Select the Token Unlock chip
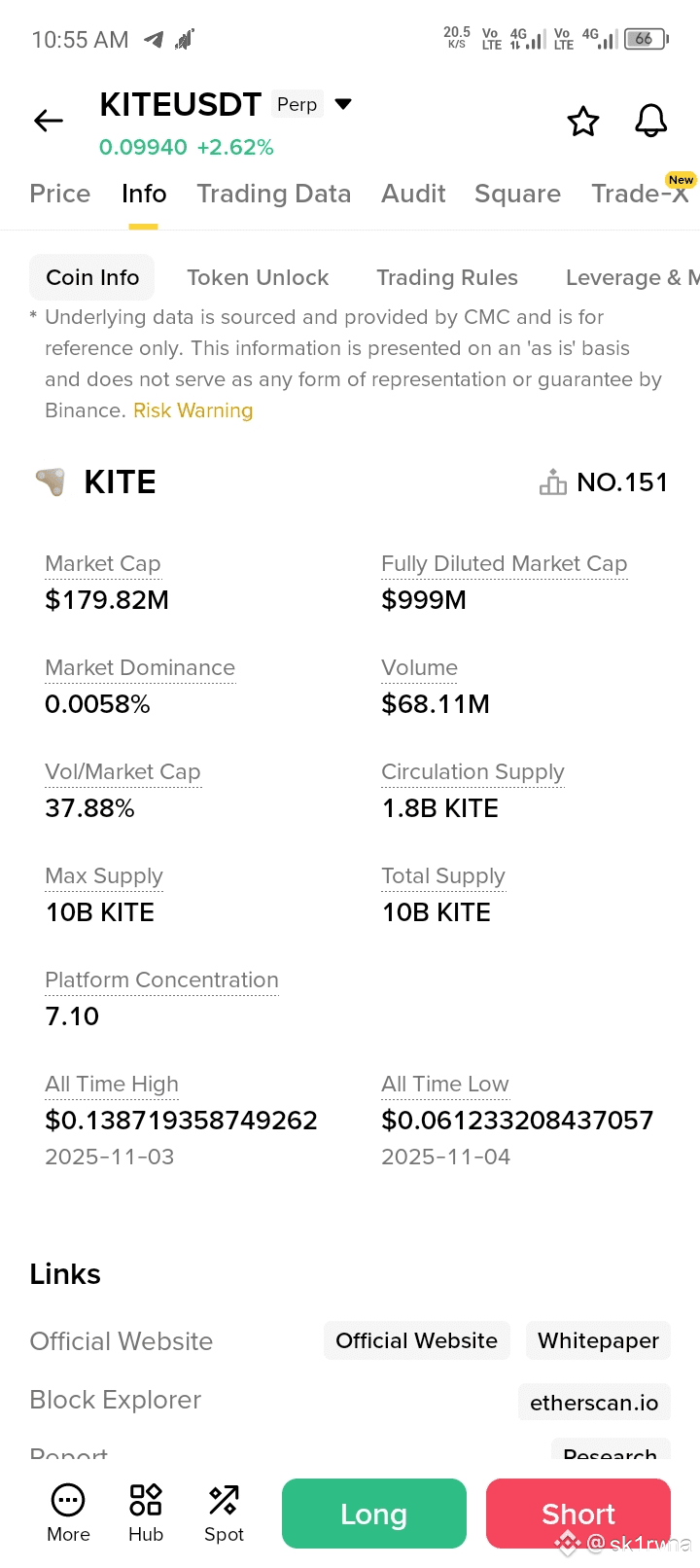This screenshot has height=1568, width=700. pos(258,277)
